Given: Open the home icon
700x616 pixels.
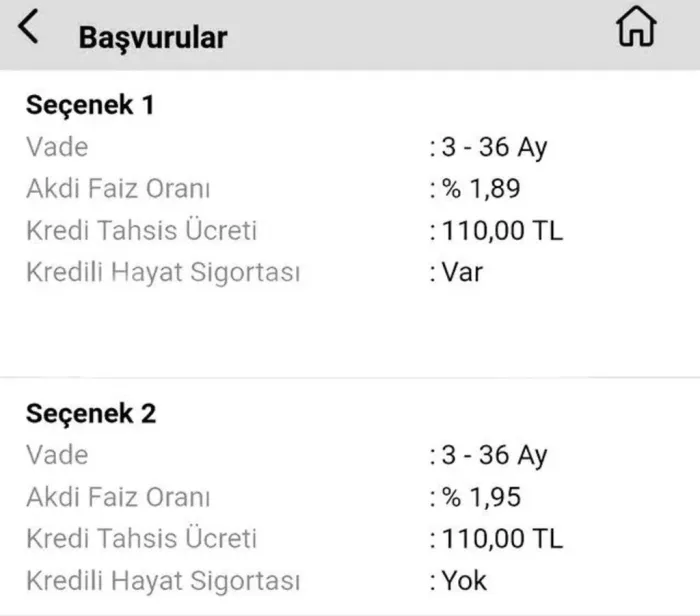Looking at the screenshot, I should [636, 26].
